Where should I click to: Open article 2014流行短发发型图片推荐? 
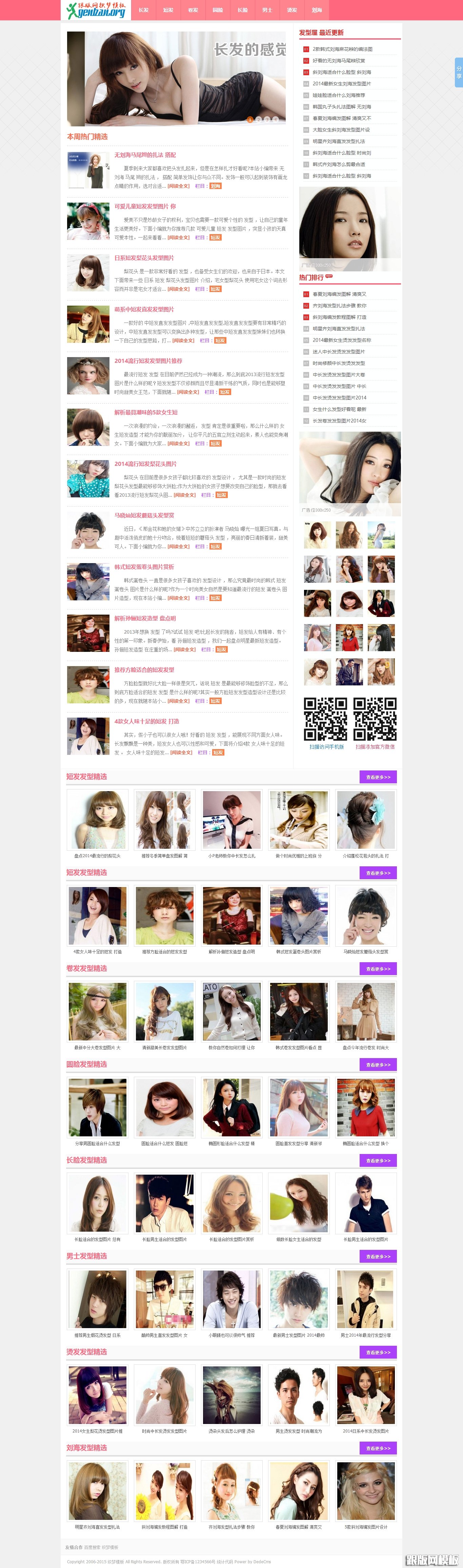tap(148, 361)
